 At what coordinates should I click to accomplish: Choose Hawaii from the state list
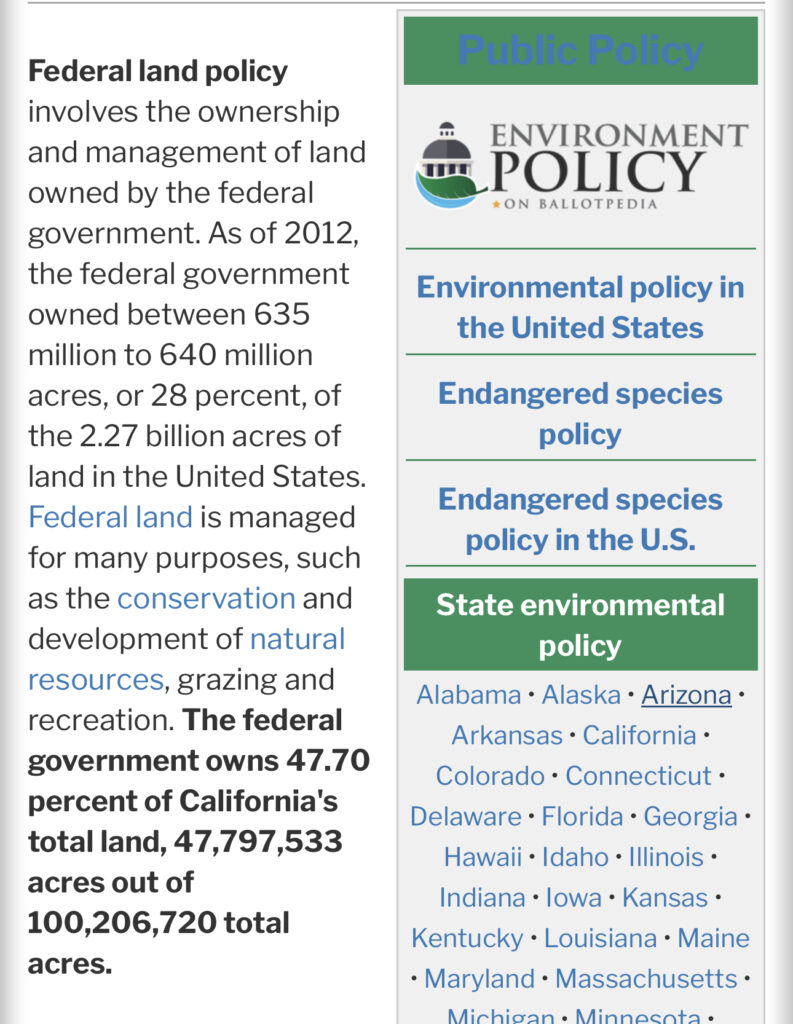tap(483, 857)
